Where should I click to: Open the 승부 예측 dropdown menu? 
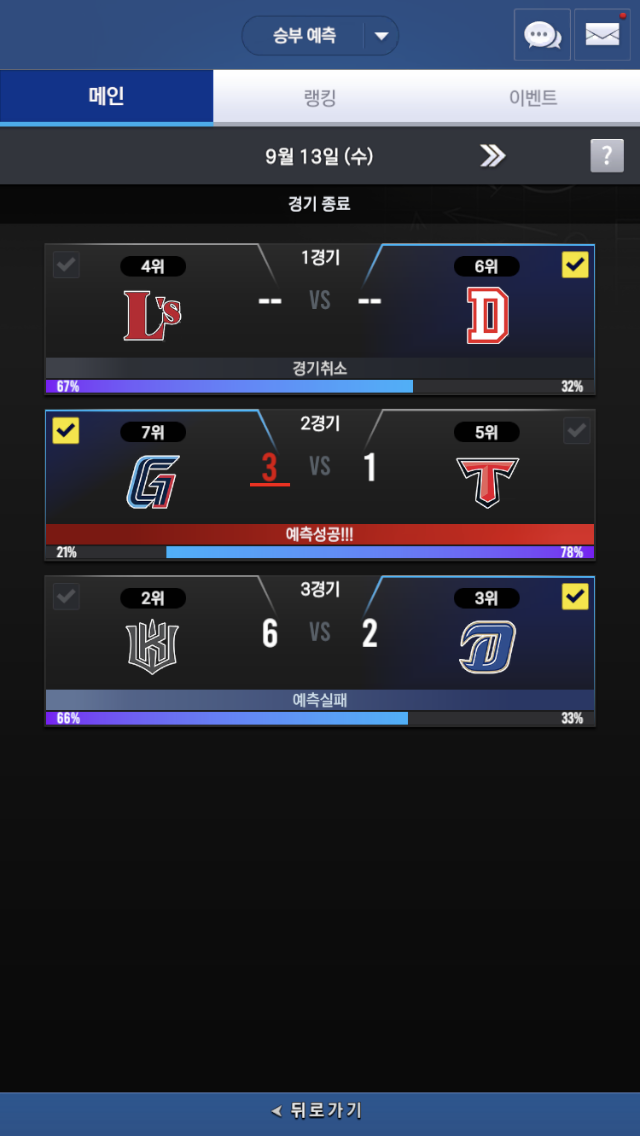[x=380, y=37]
